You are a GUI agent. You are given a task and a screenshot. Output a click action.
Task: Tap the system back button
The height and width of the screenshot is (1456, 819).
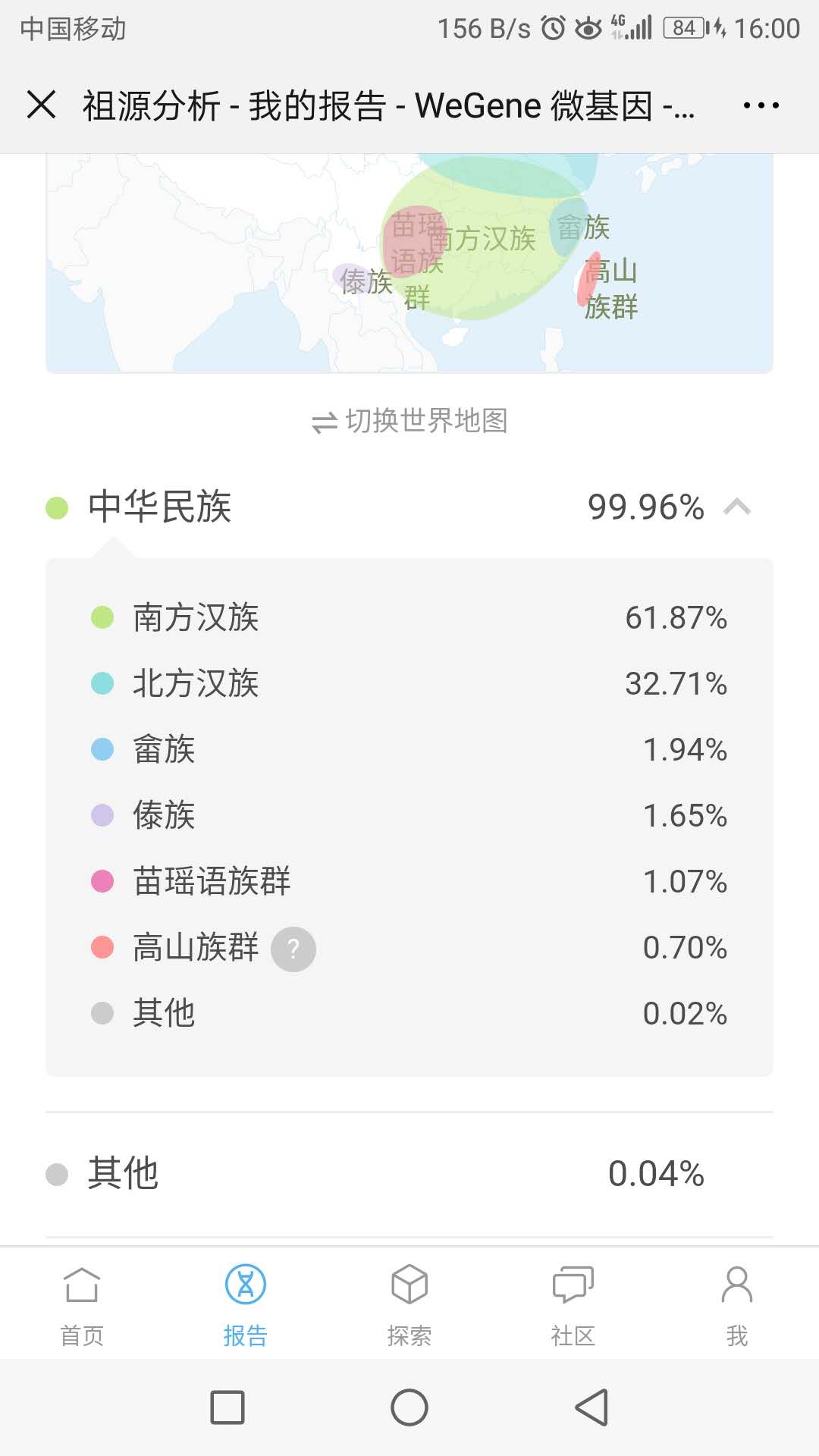pyautogui.click(x=592, y=1407)
